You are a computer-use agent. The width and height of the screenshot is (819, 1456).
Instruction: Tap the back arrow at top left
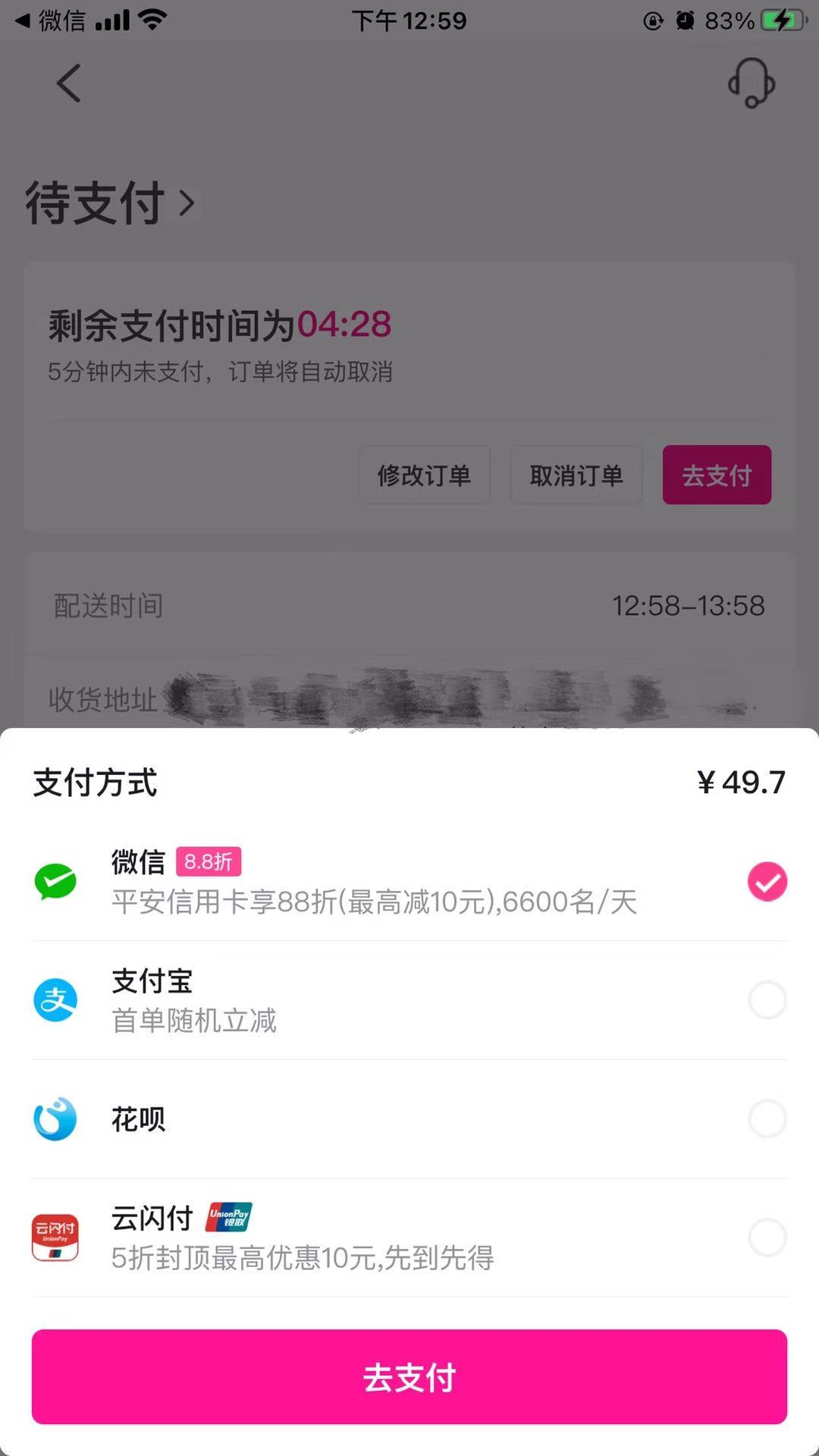pyautogui.click(x=68, y=83)
